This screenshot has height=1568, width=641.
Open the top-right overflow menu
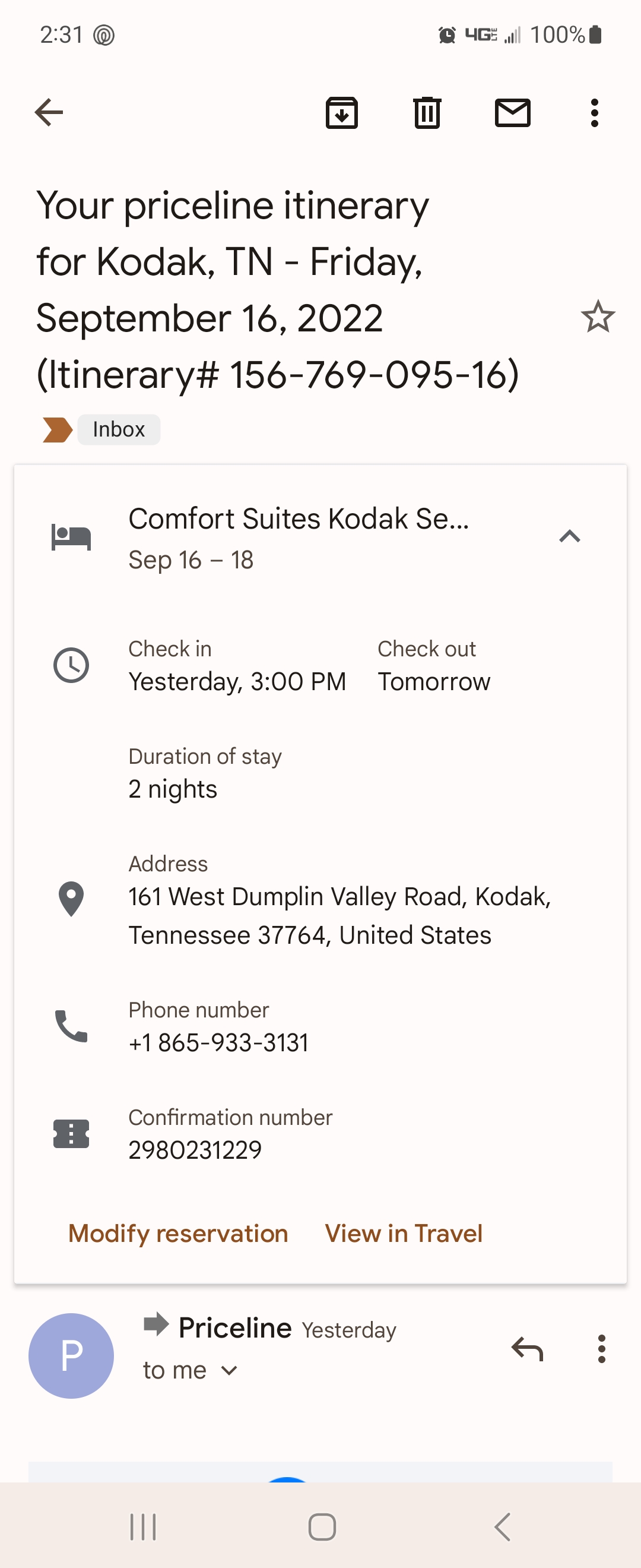tap(594, 112)
